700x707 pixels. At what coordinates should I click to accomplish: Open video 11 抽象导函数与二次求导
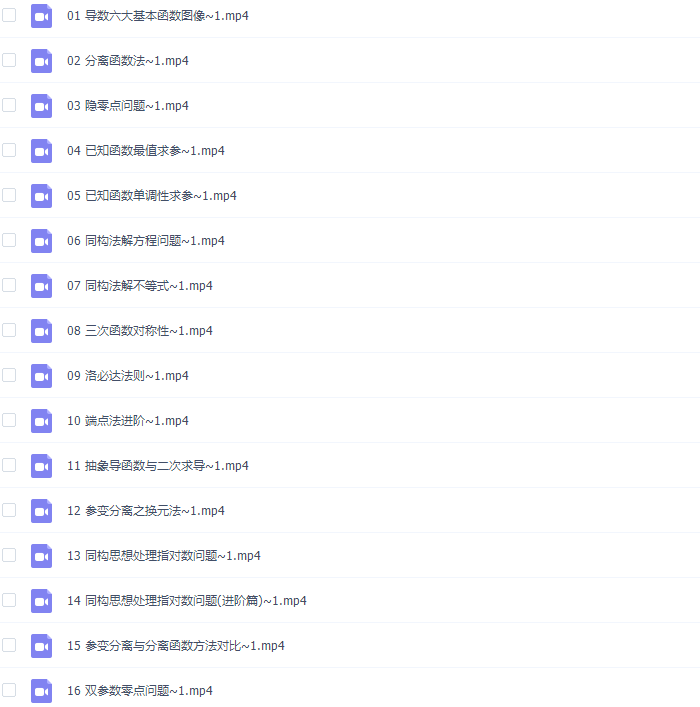click(158, 466)
